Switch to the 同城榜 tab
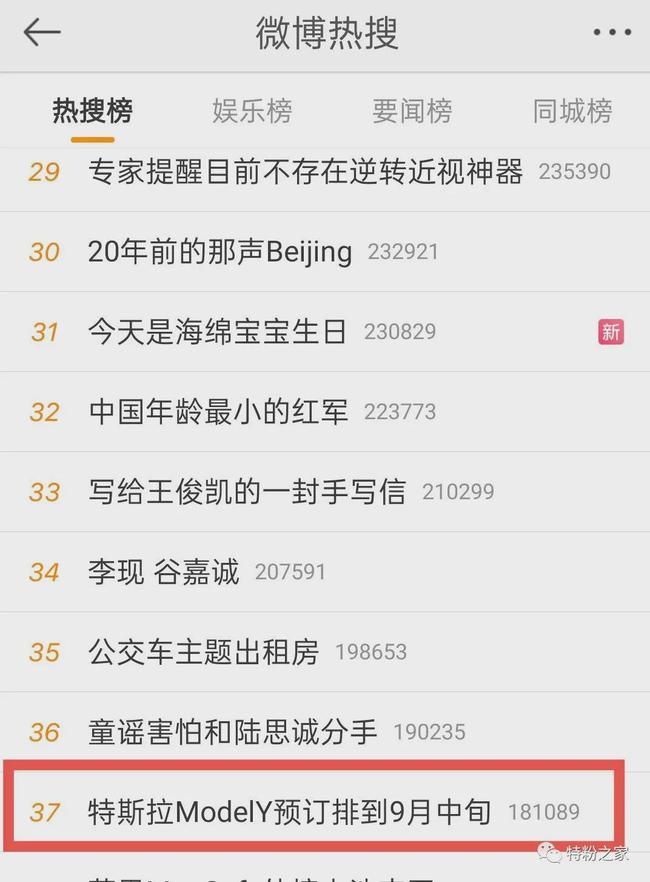Screen dimensions: 650x882 [x=572, y=111]
